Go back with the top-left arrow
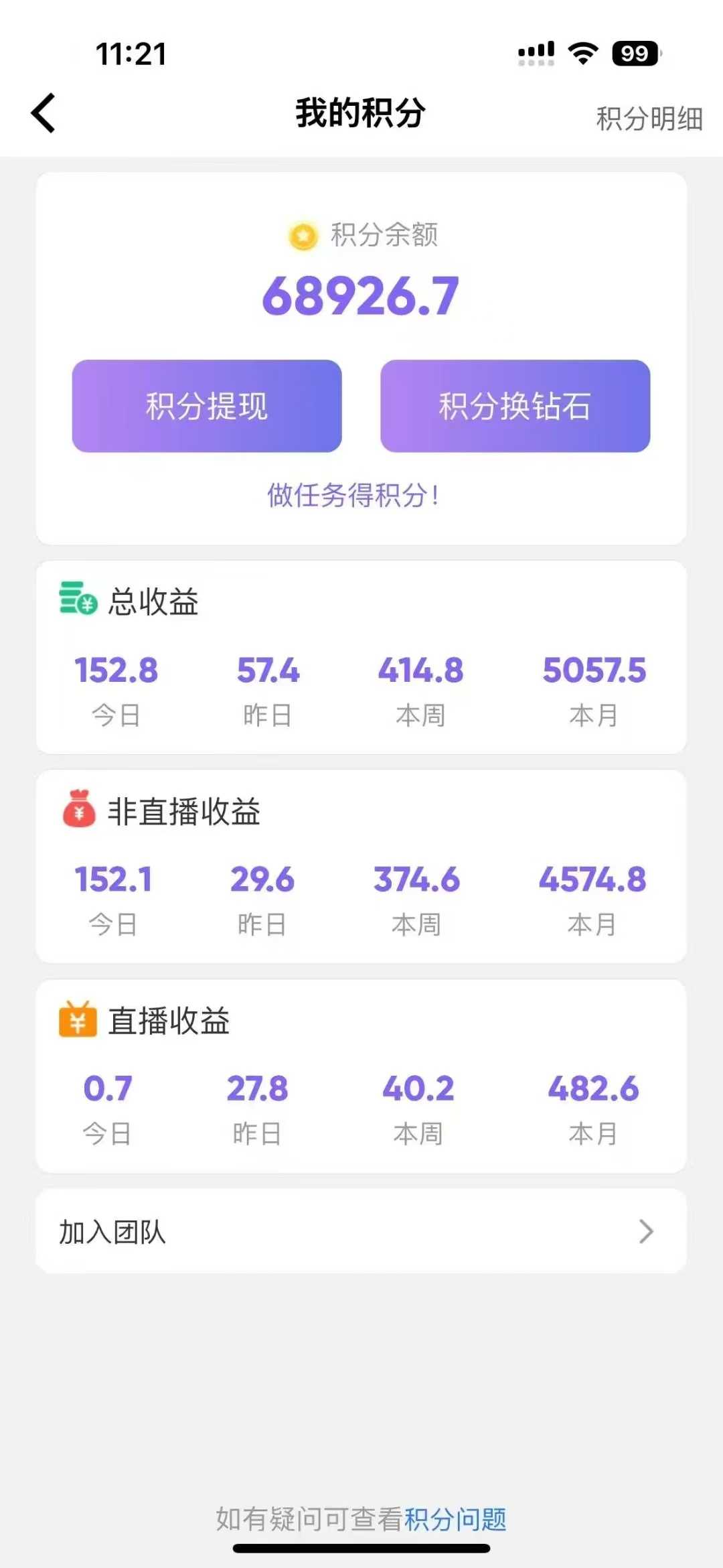723x1568 pixels. 44,113
